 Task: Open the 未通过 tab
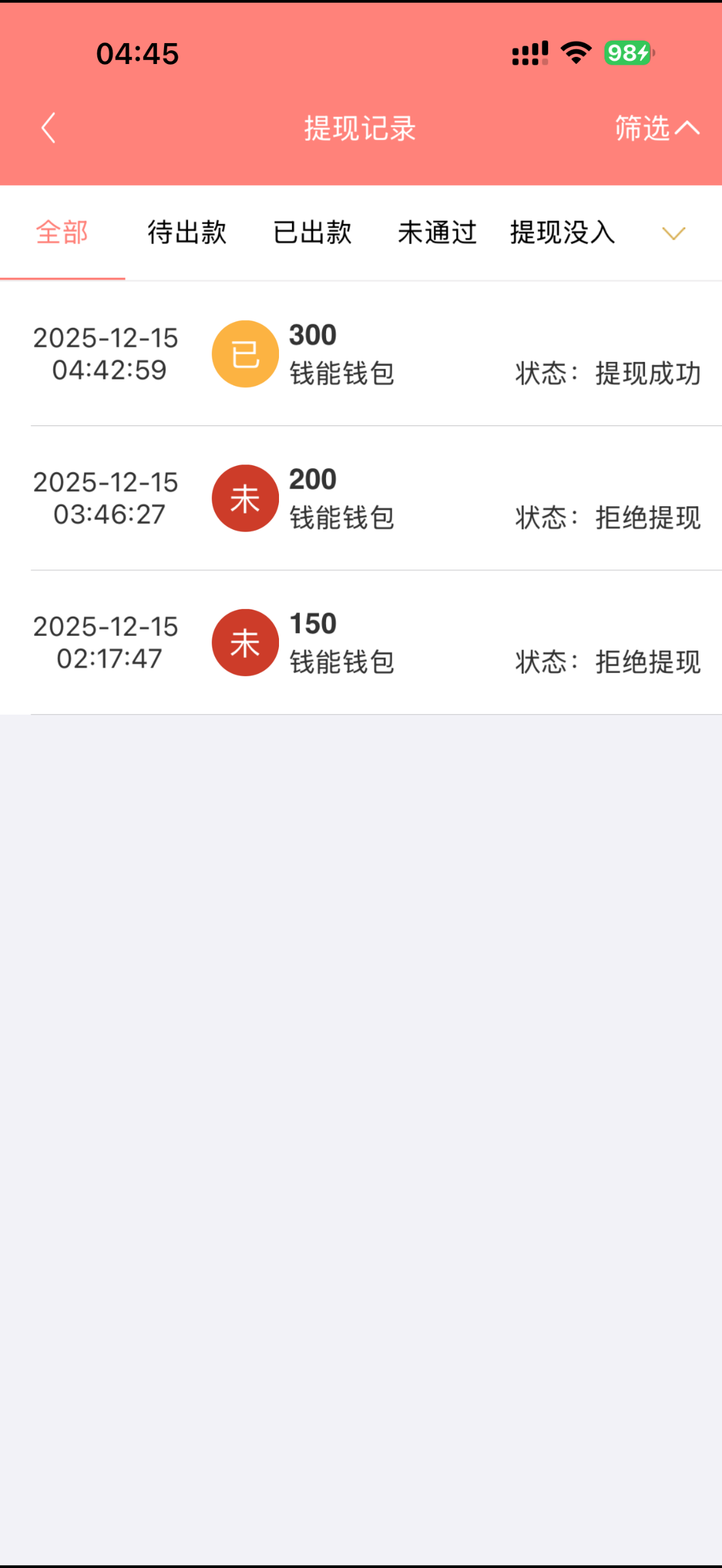point(436,232)
